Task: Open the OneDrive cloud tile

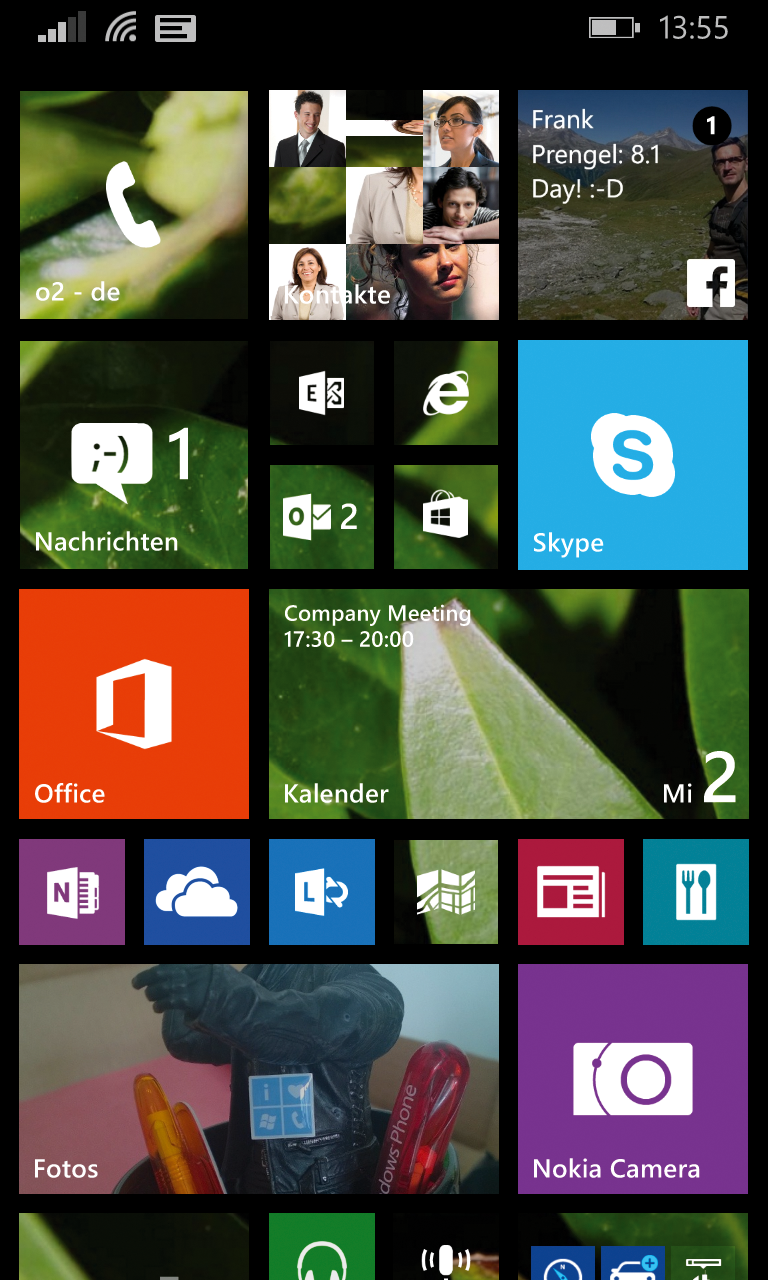Action: 197,892
